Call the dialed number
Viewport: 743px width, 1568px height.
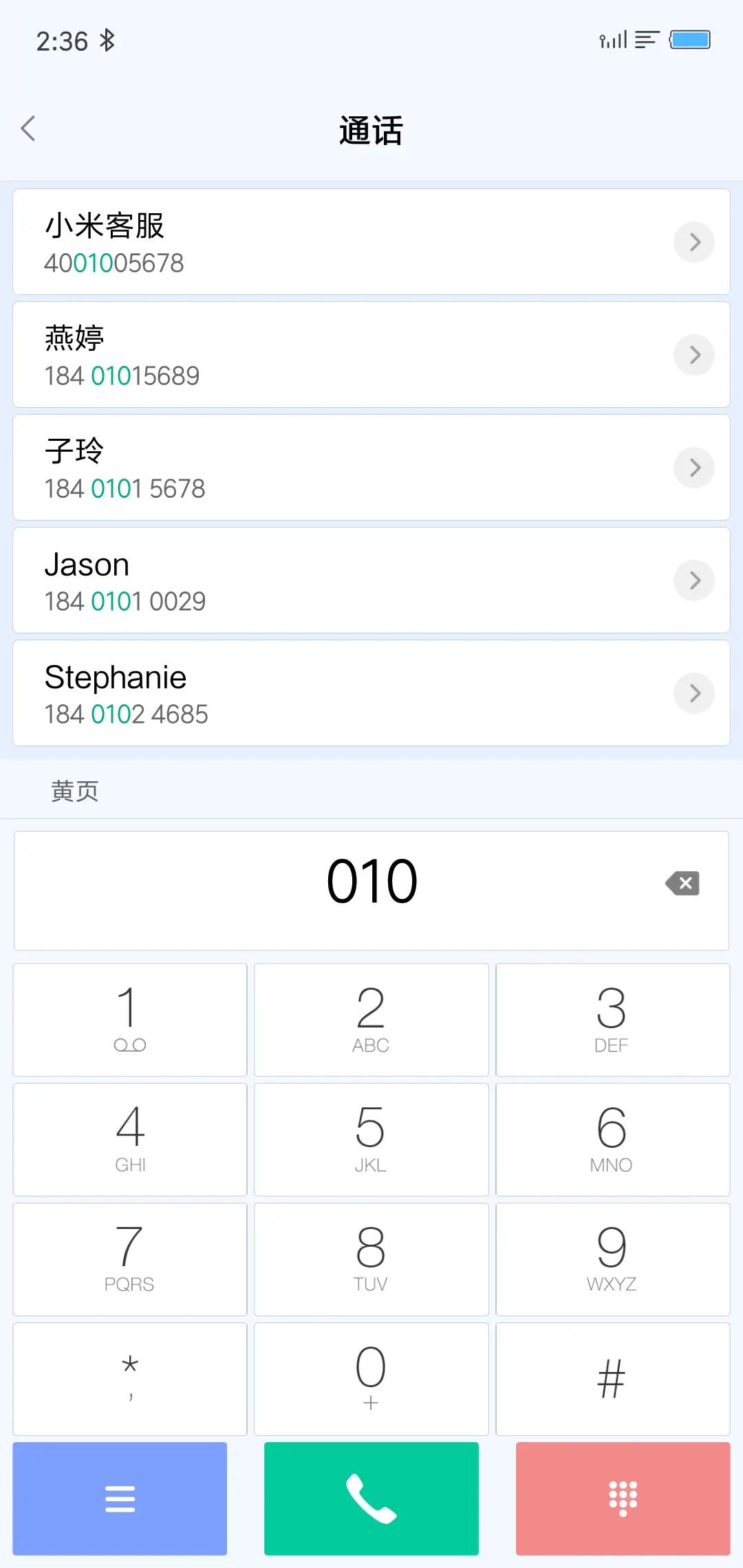(371, 1499)
